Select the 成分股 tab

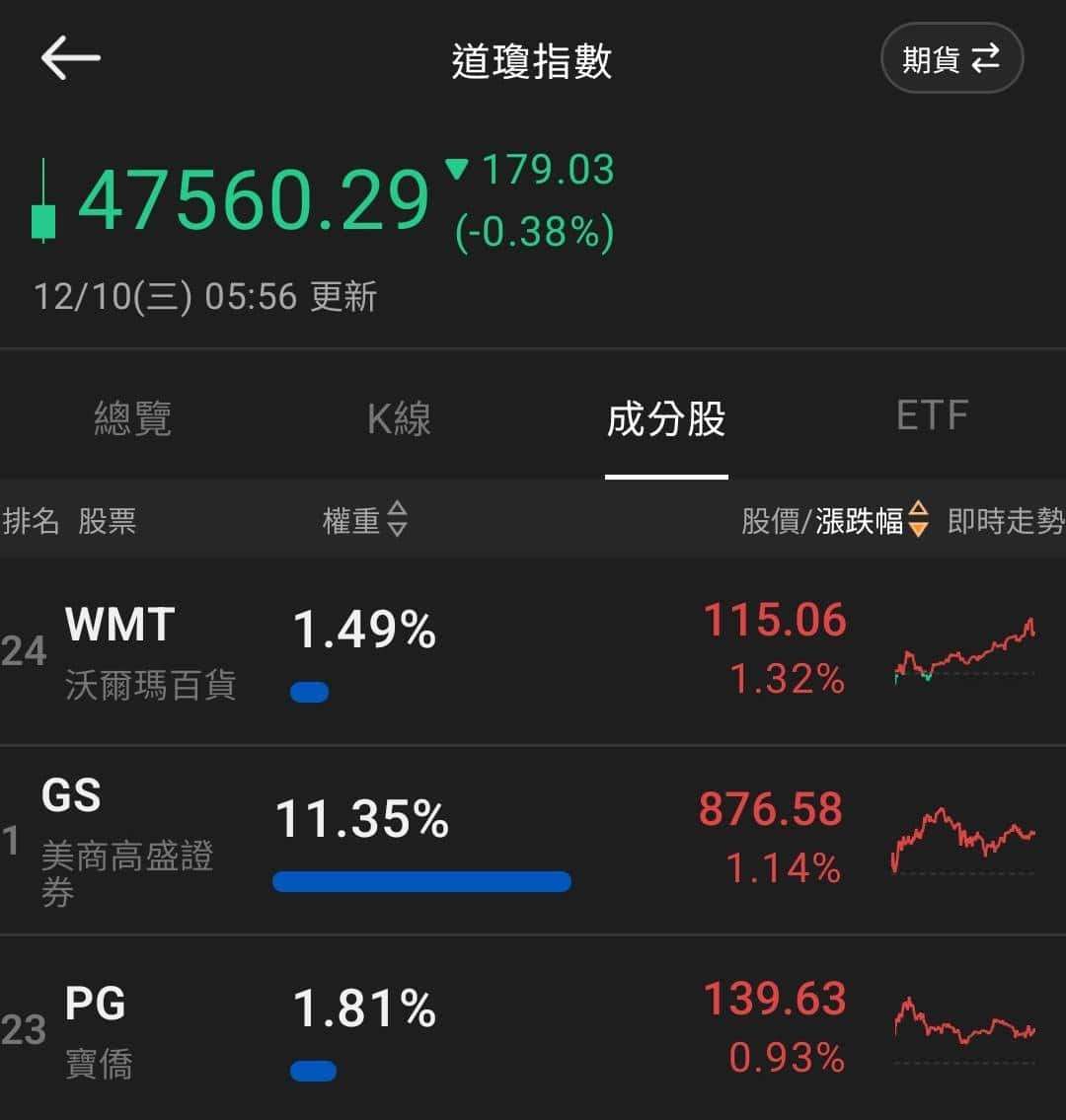pyautogui.click(x=666, y=418)
